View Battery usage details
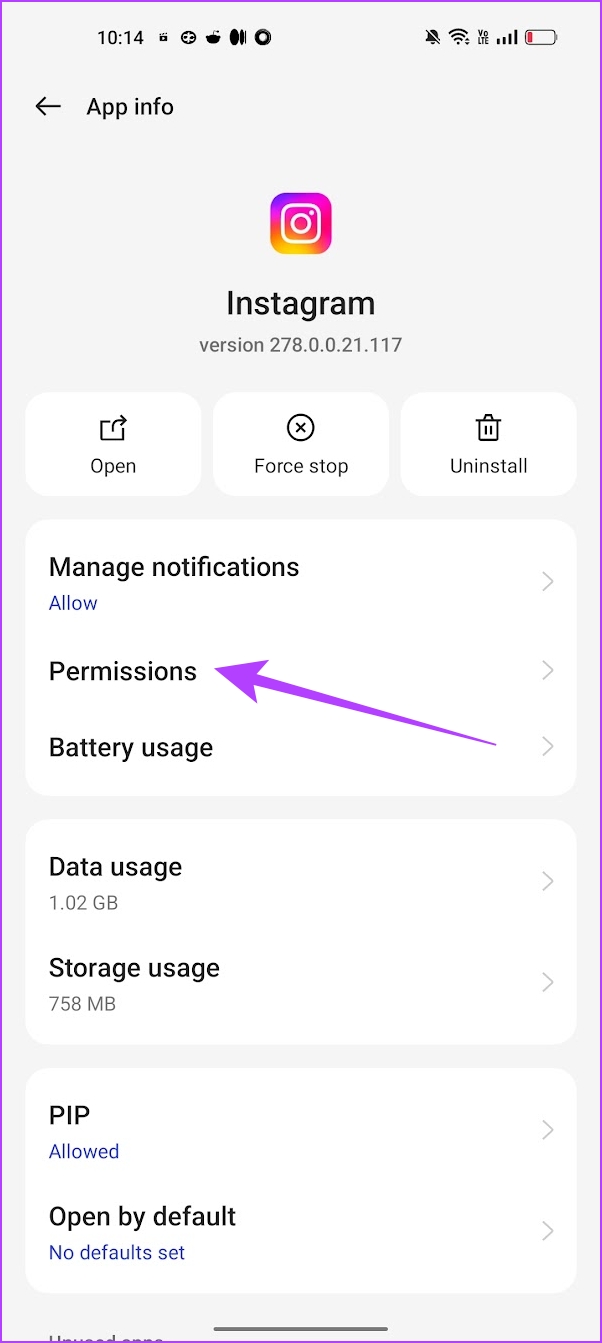 pos(301,747)
